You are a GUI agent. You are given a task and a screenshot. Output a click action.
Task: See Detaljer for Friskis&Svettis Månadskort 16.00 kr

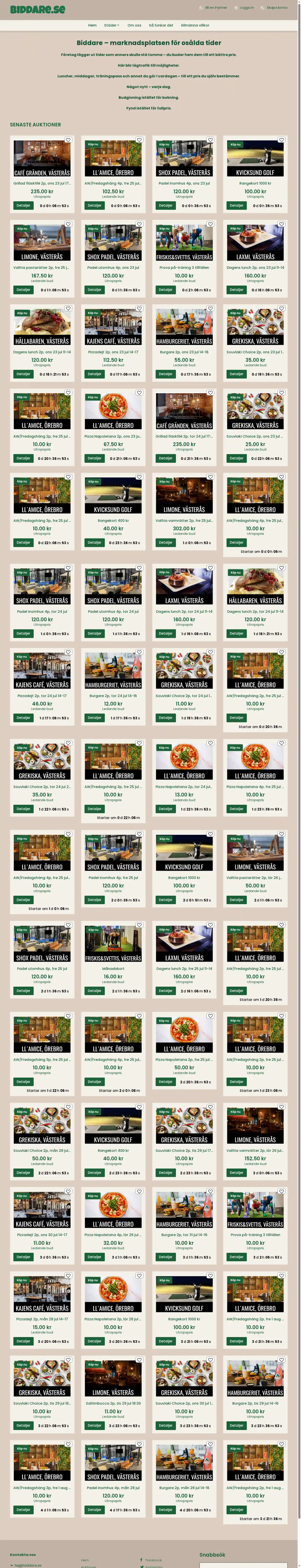(x=95, y=991)
